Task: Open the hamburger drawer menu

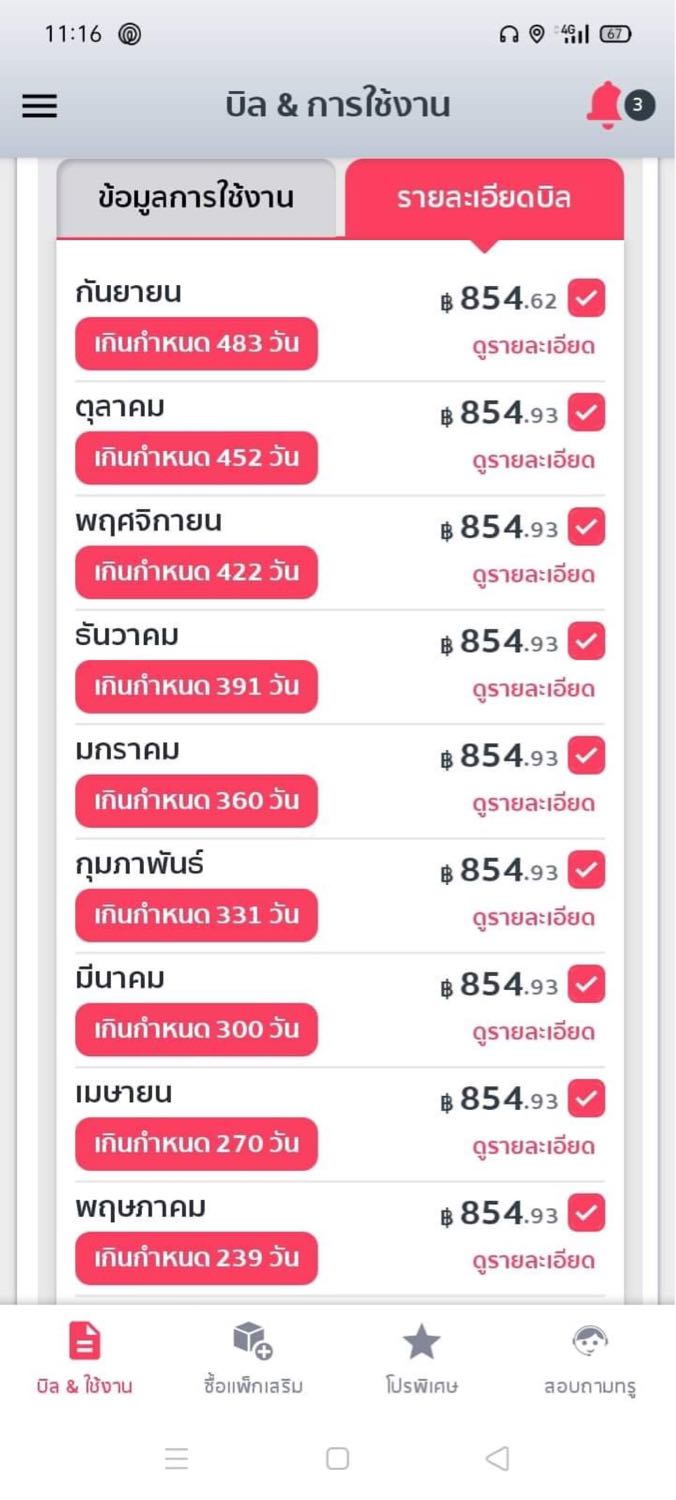Action: (40, 106)
